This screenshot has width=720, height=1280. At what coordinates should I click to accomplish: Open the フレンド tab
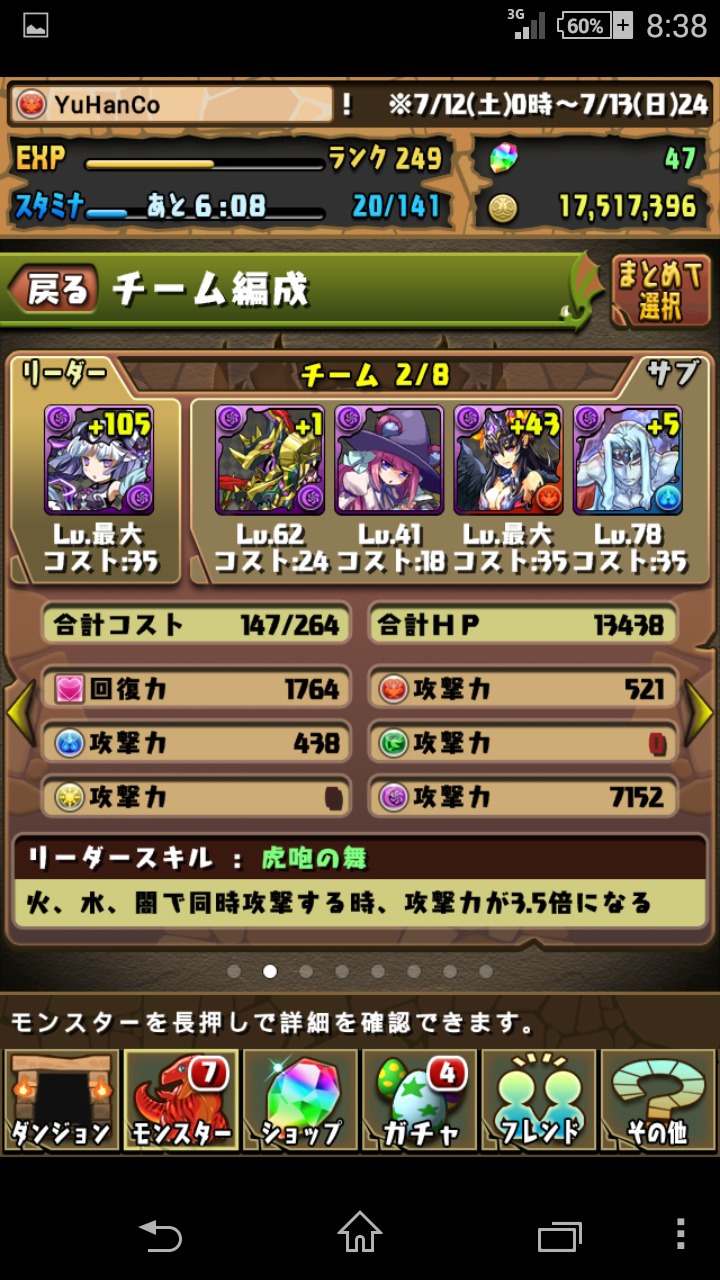pyautogui.click(x=540, y=1100)
